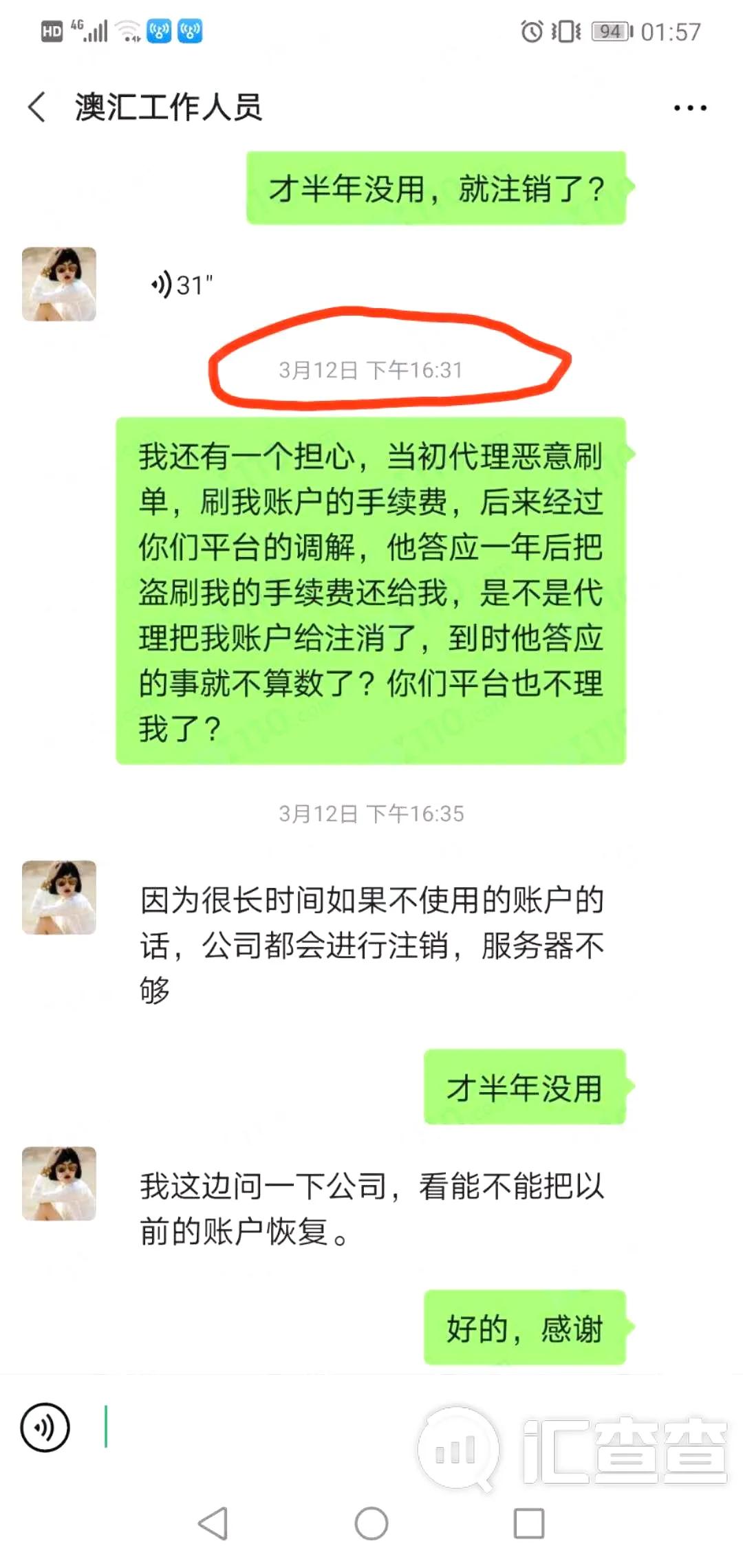This screenshot has width=743, height=1568.
Task: Switch to voice input mode
Action: (x=45, y=1428)
